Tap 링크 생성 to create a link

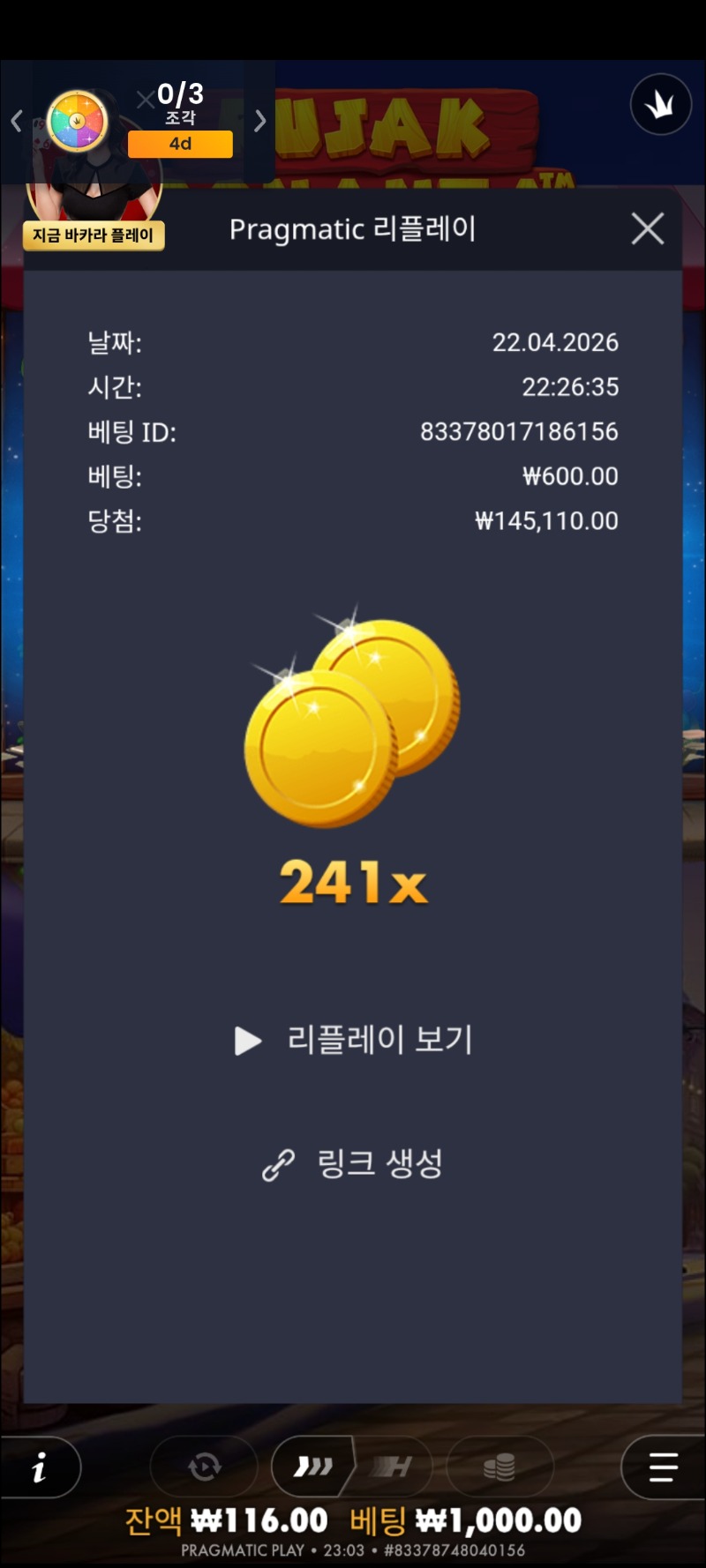point(353,1164)
